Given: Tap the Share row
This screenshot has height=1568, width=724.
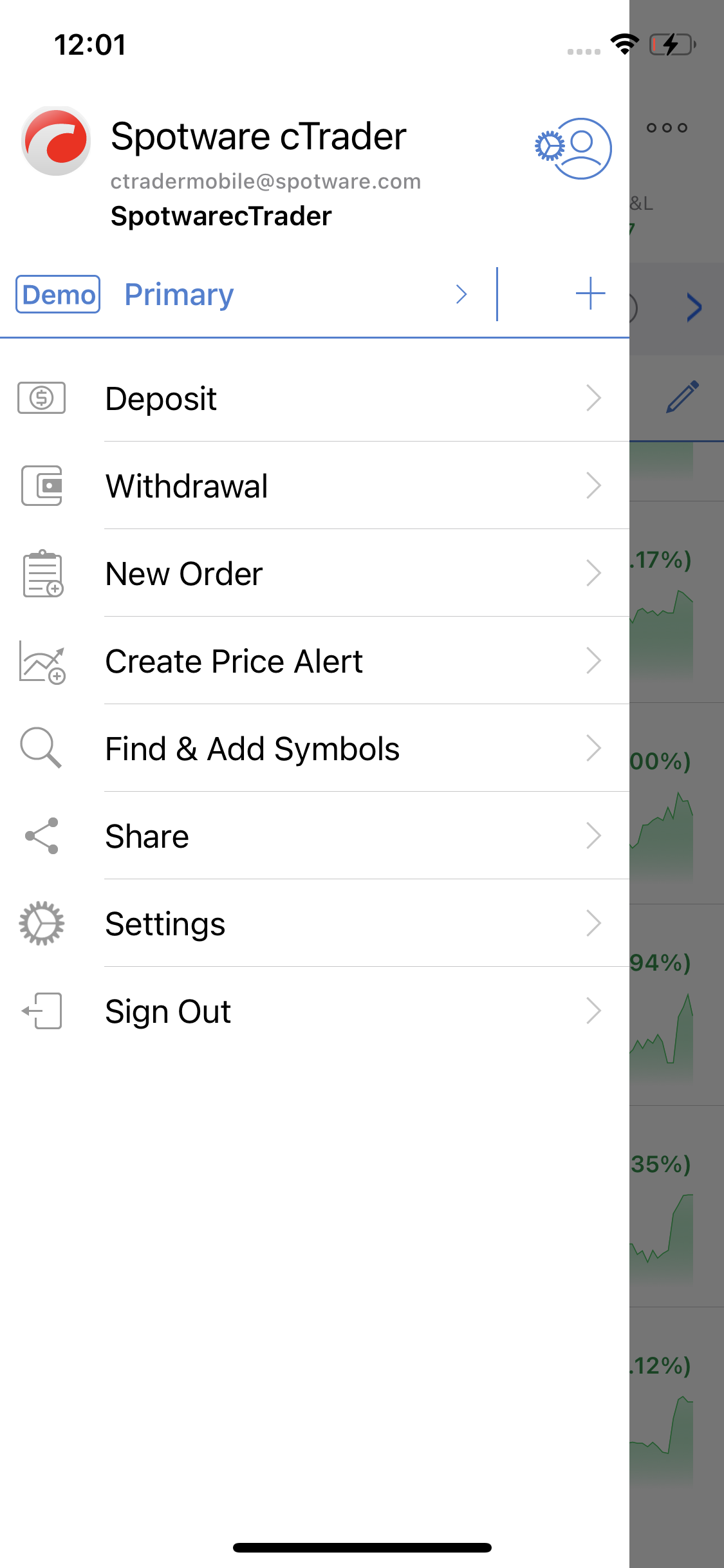Looking at the screenshot, I should point(315,836).
